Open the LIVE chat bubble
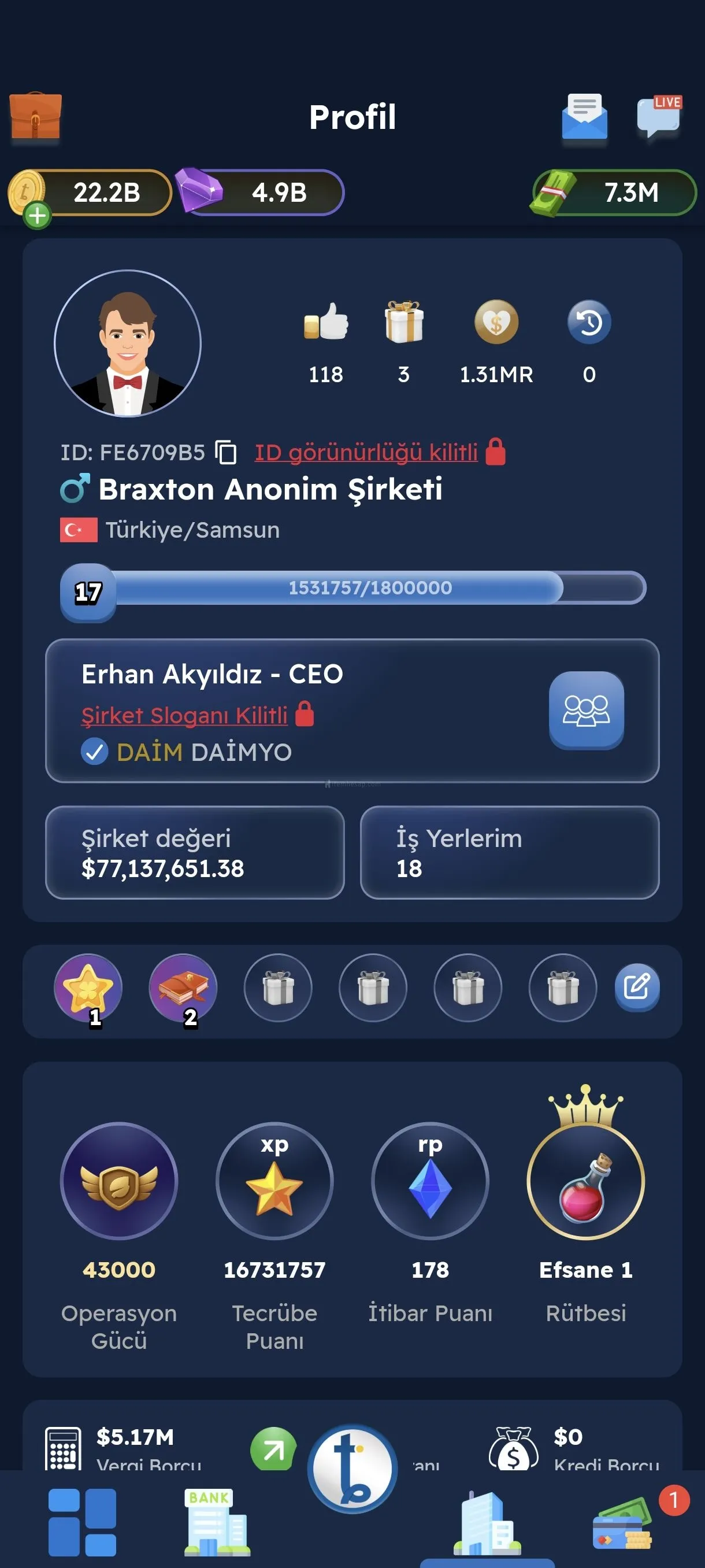Viewport: 705px width, 1568px height. click(658, 116)
